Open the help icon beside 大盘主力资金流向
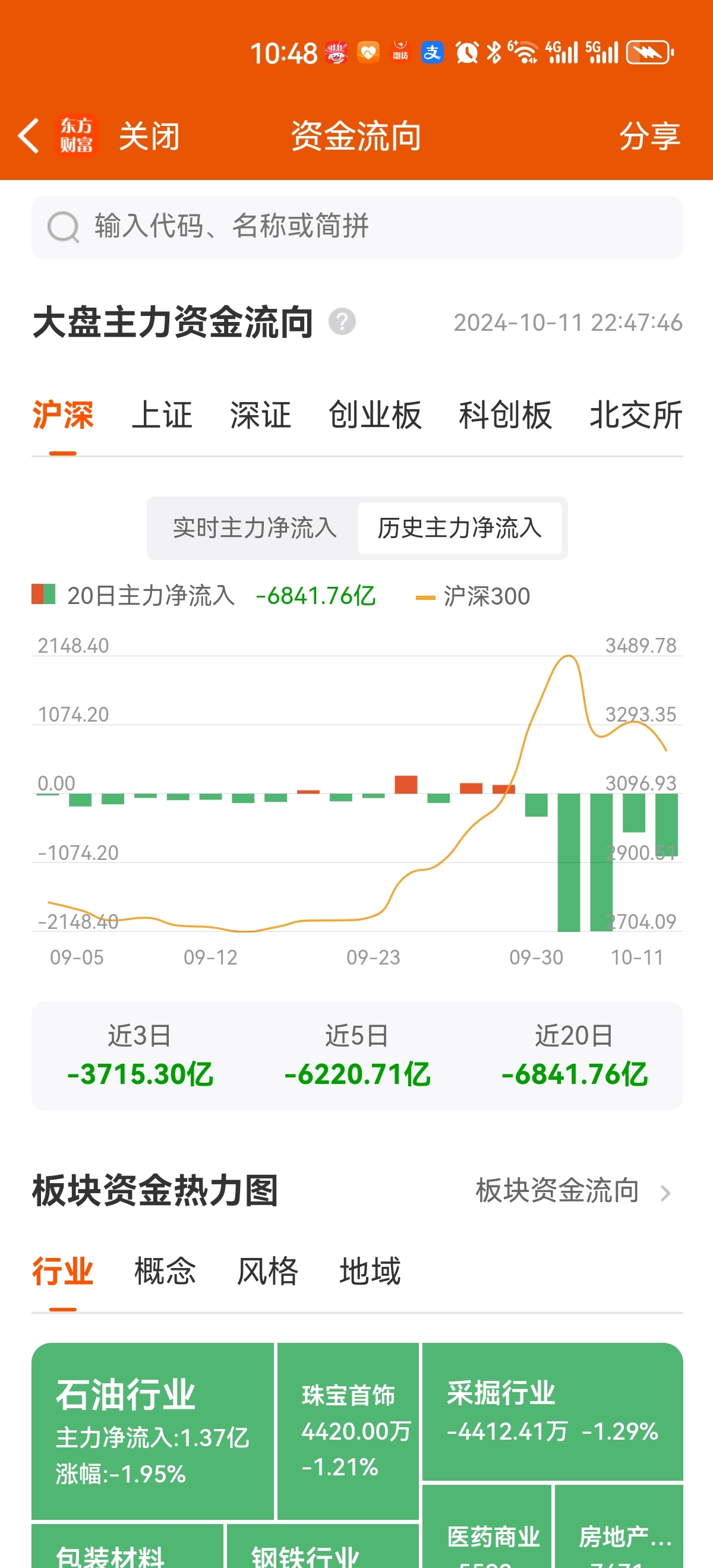This screenshot has height=1568, width=713. coord(342,321)
